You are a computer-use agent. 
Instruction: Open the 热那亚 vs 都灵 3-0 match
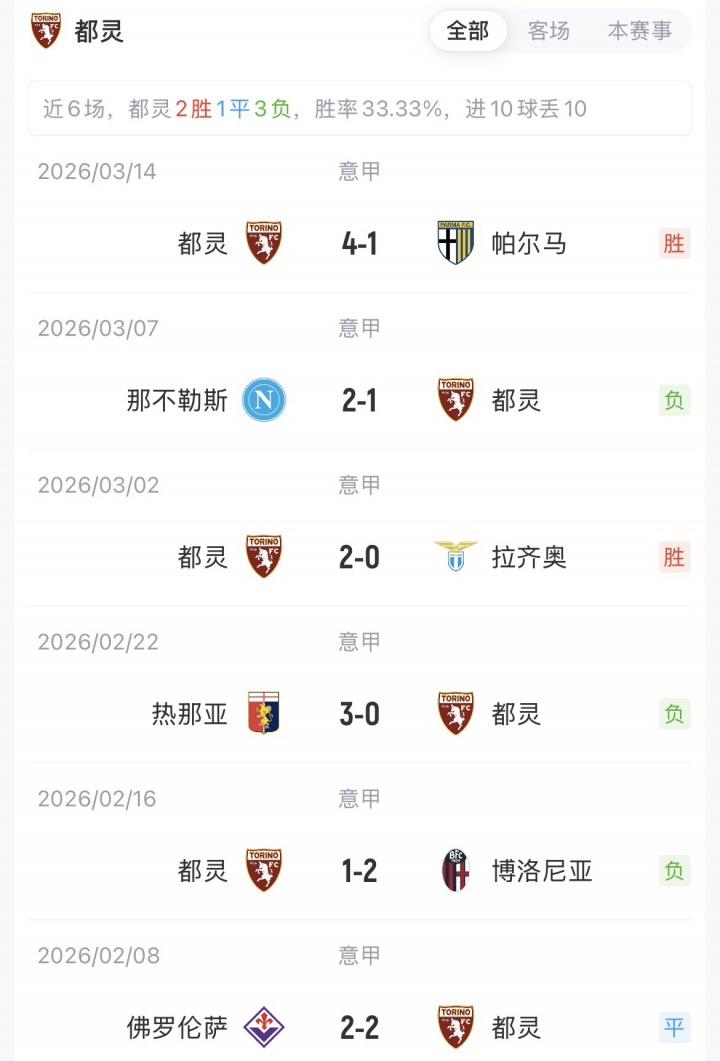click(x=360, y=714)
